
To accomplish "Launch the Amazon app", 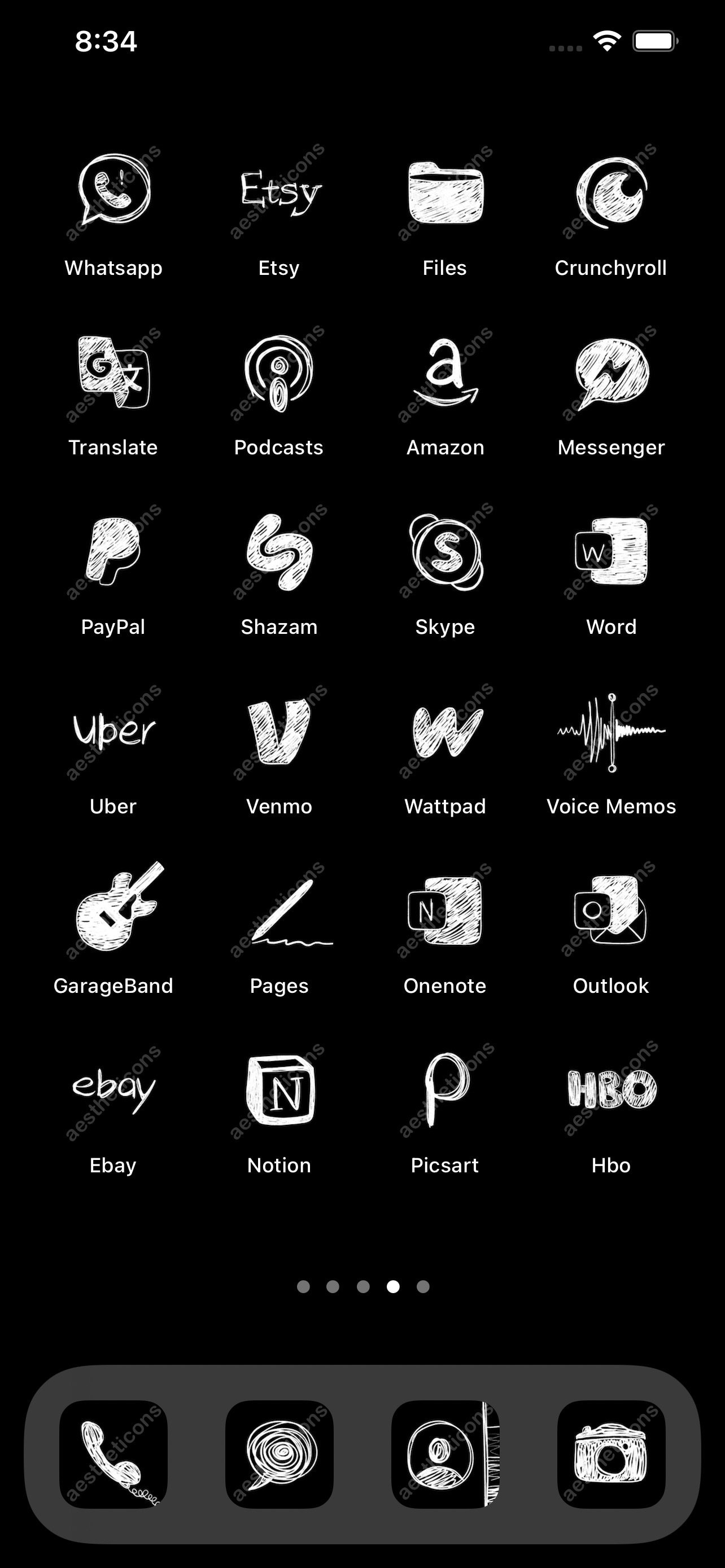I will click(x=445, y=371).
